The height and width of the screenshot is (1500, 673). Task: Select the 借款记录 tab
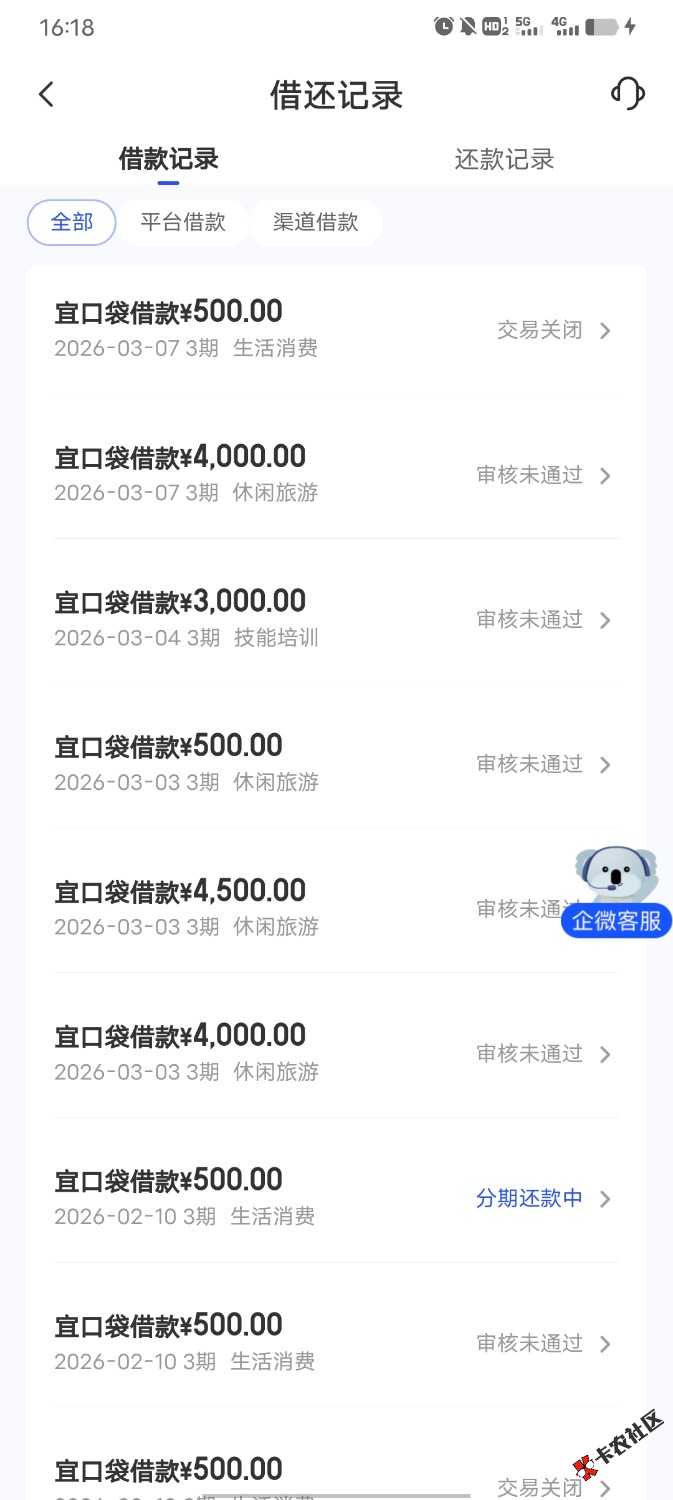[x=168, y=159]
